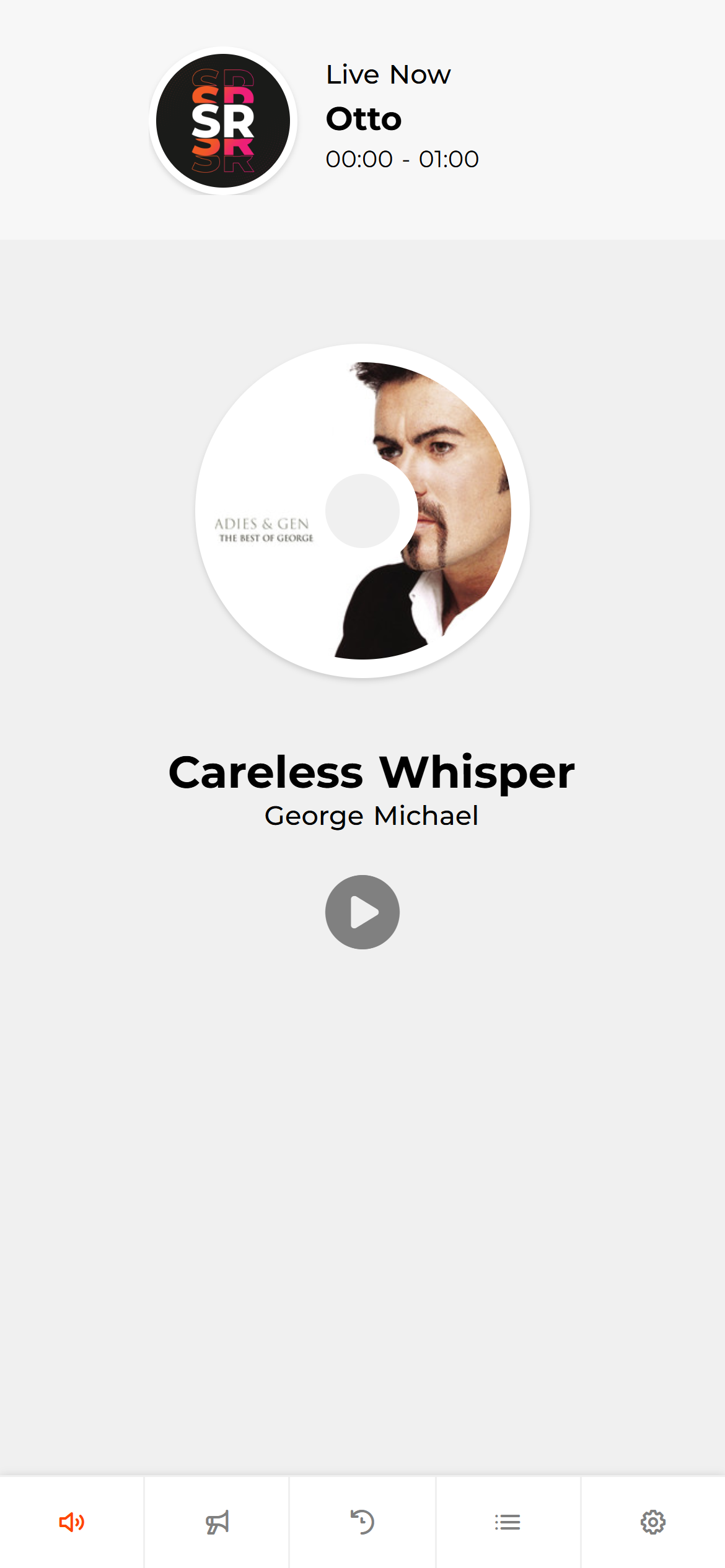Open the settings gear tab
This screenshot has height=1568, width=725.
(x=652, y=1522)
